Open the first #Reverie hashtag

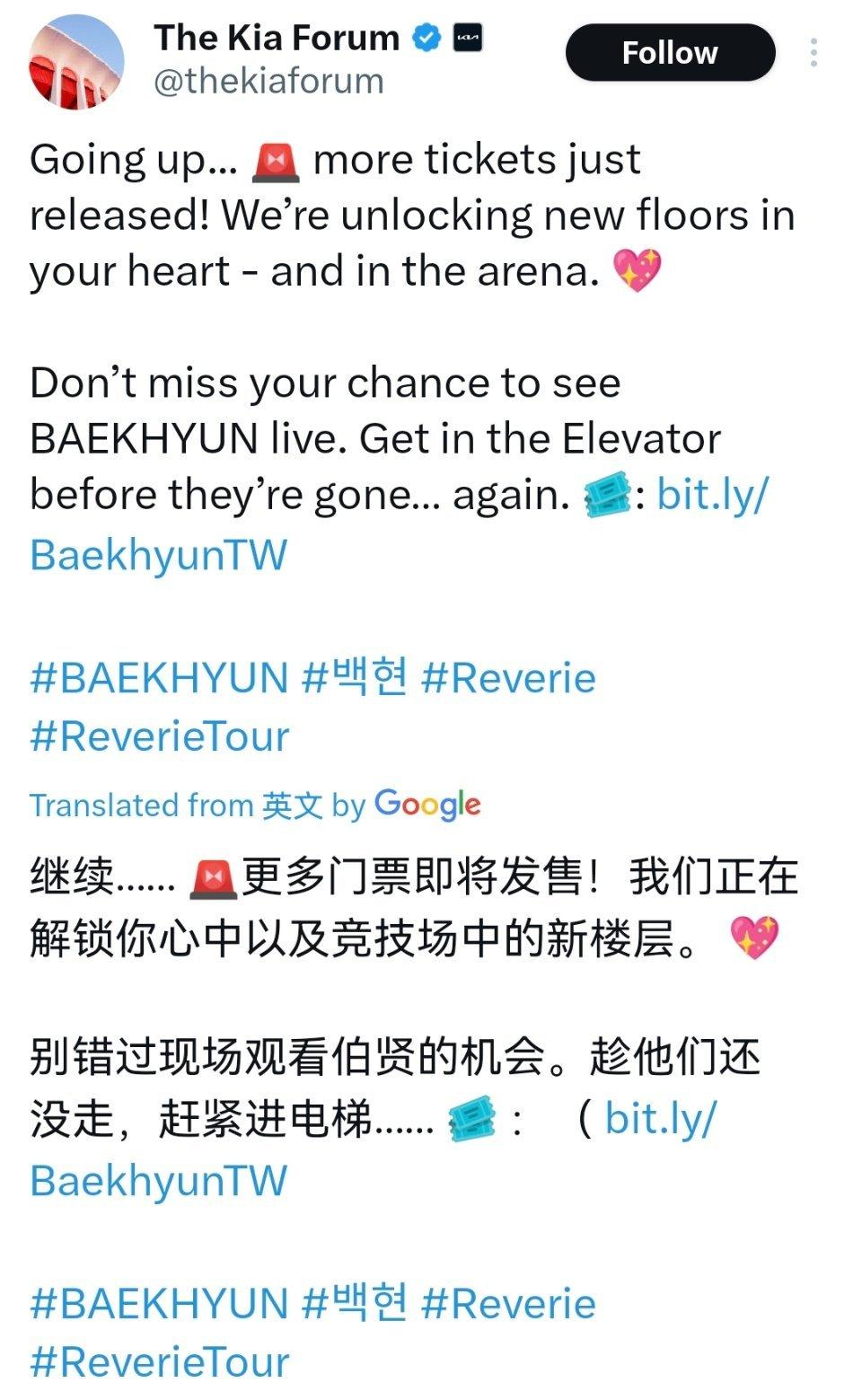point(508,677)
